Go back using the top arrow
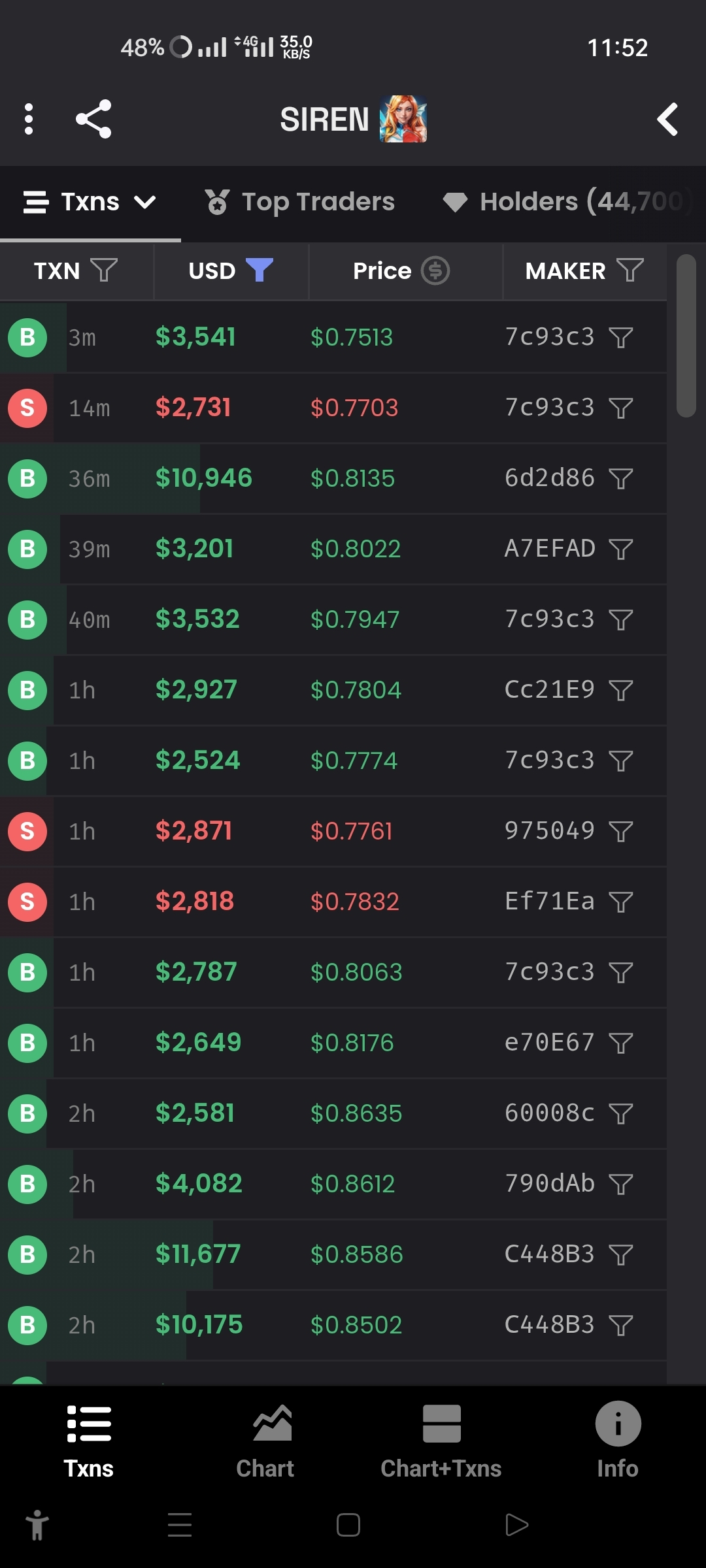Viewport: 706px width, 1568px height. point(667,120)
